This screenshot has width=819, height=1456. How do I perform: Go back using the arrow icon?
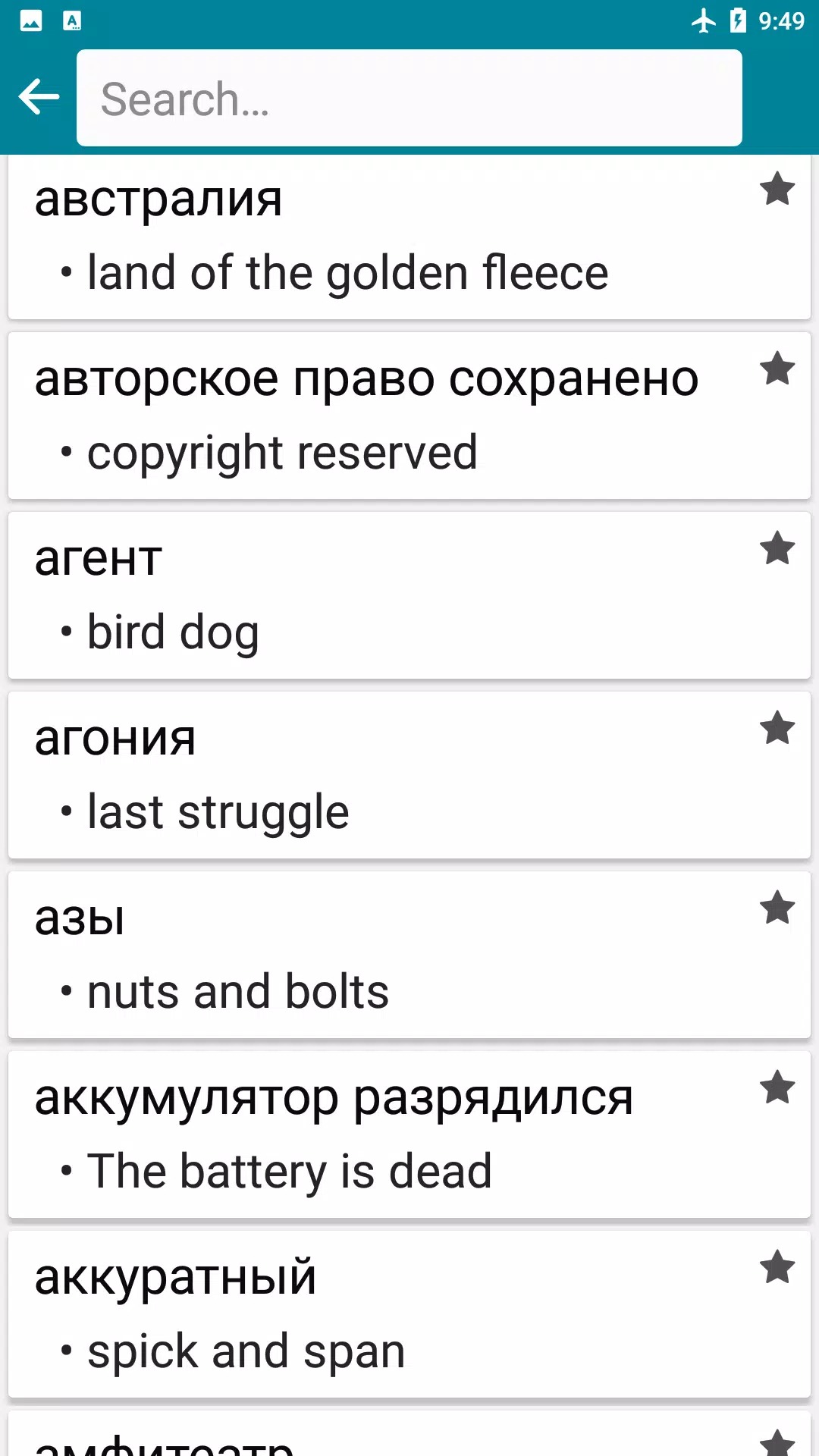pos(39,97)
